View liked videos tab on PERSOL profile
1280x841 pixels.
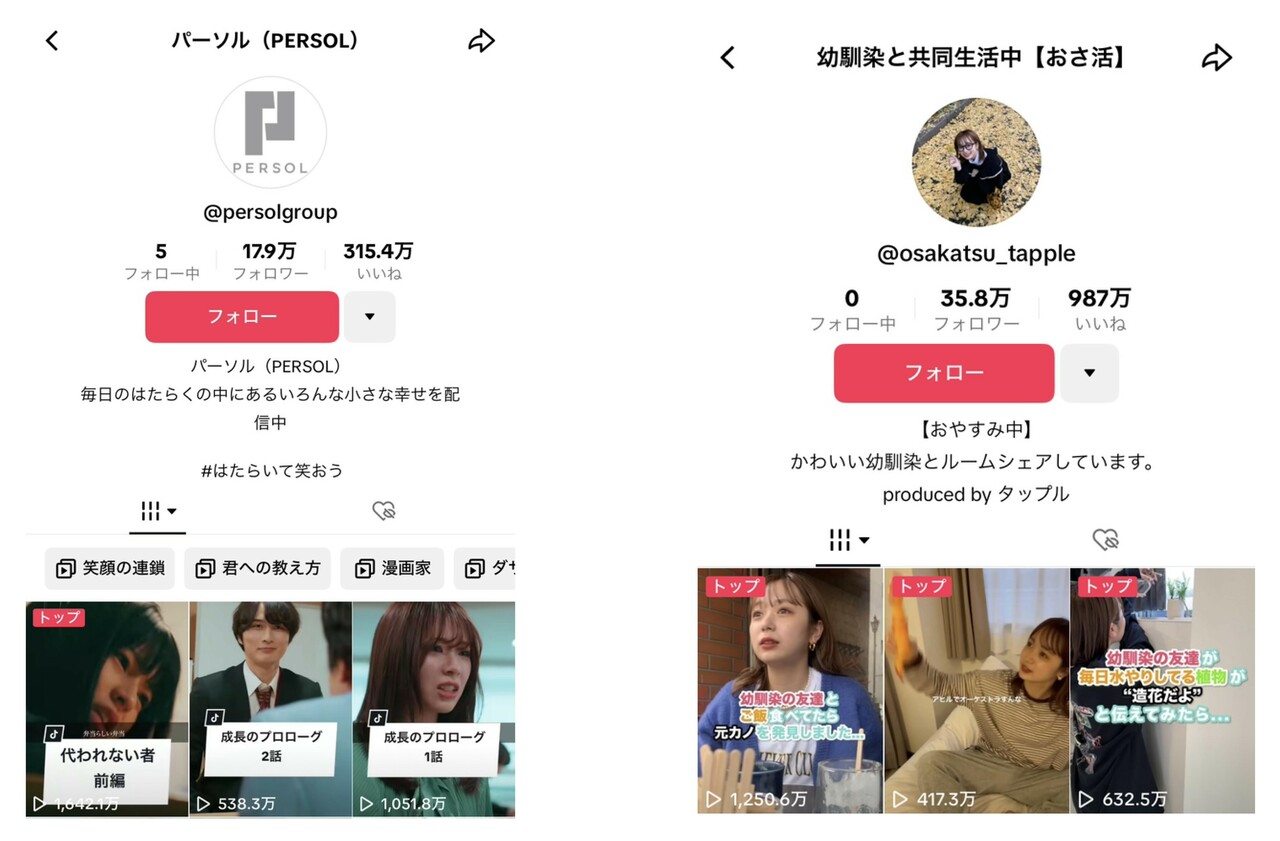click(384, 511)
